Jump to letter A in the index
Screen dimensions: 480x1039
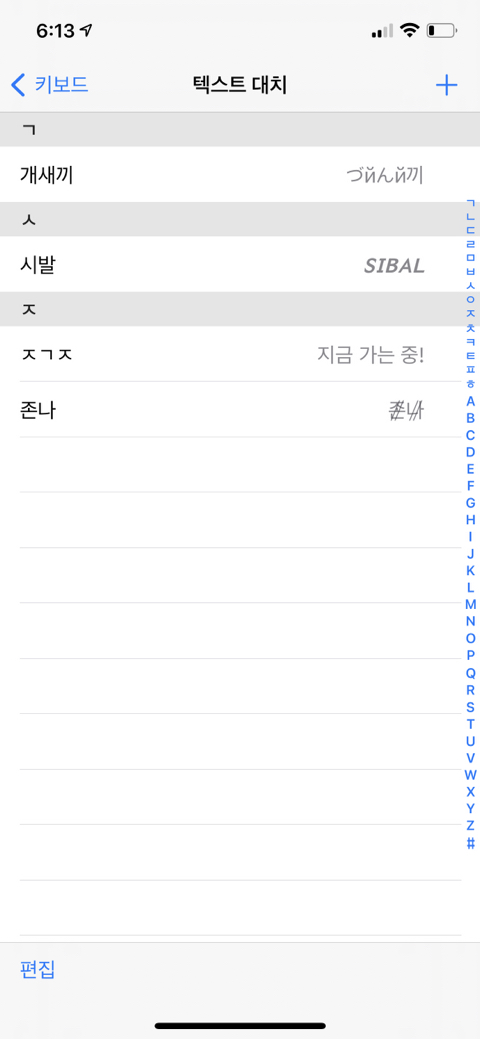click(471, 401)
